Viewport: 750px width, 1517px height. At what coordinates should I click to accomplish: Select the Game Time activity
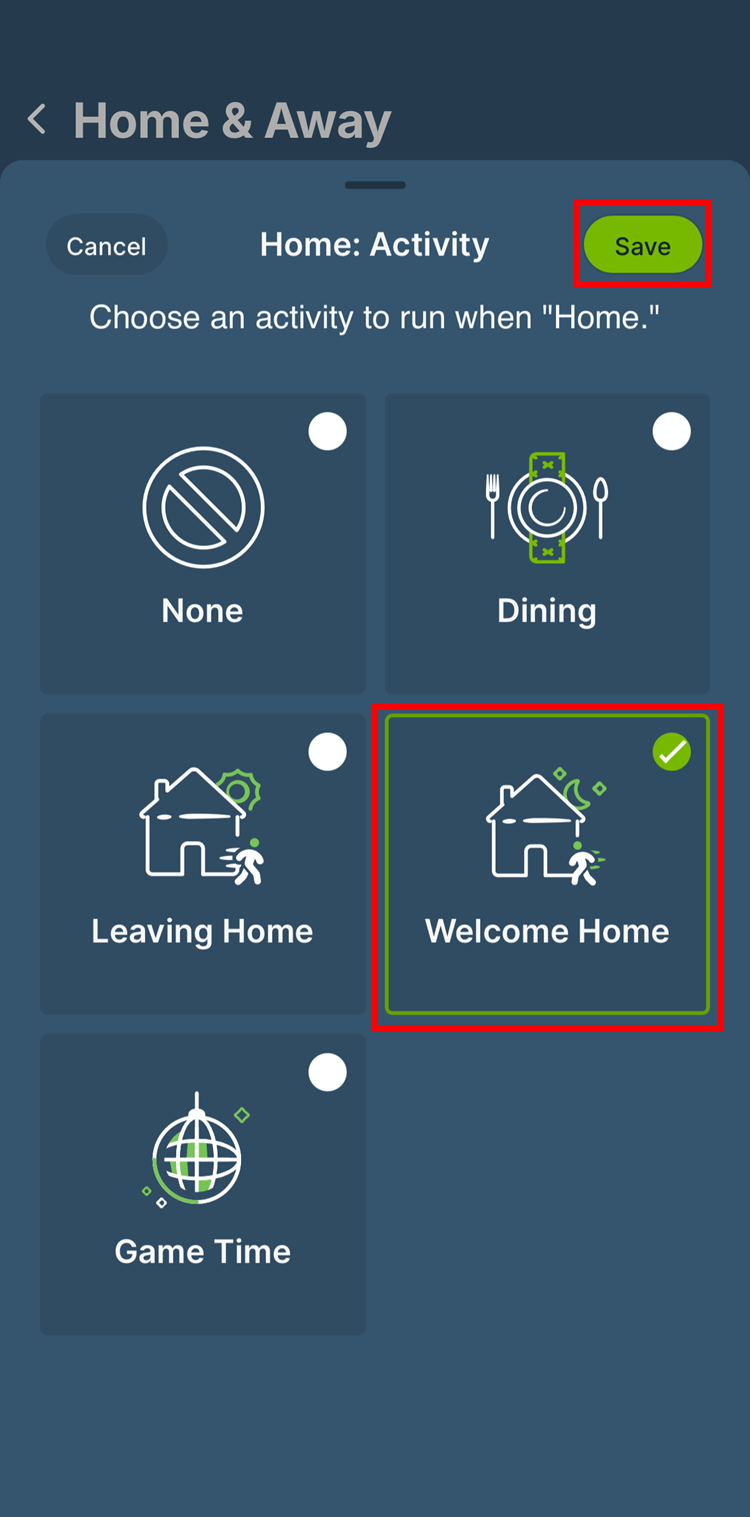pyautogui.click(x=203, y=1183)
